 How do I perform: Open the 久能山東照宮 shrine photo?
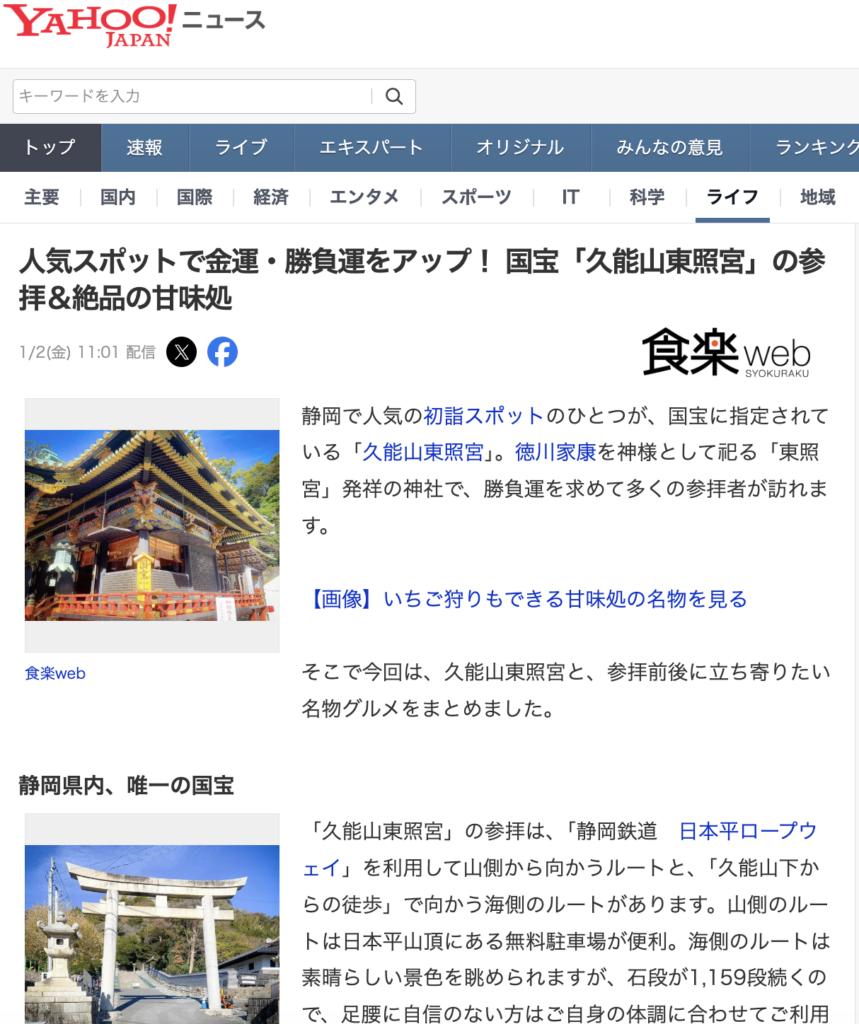[152, 525]
